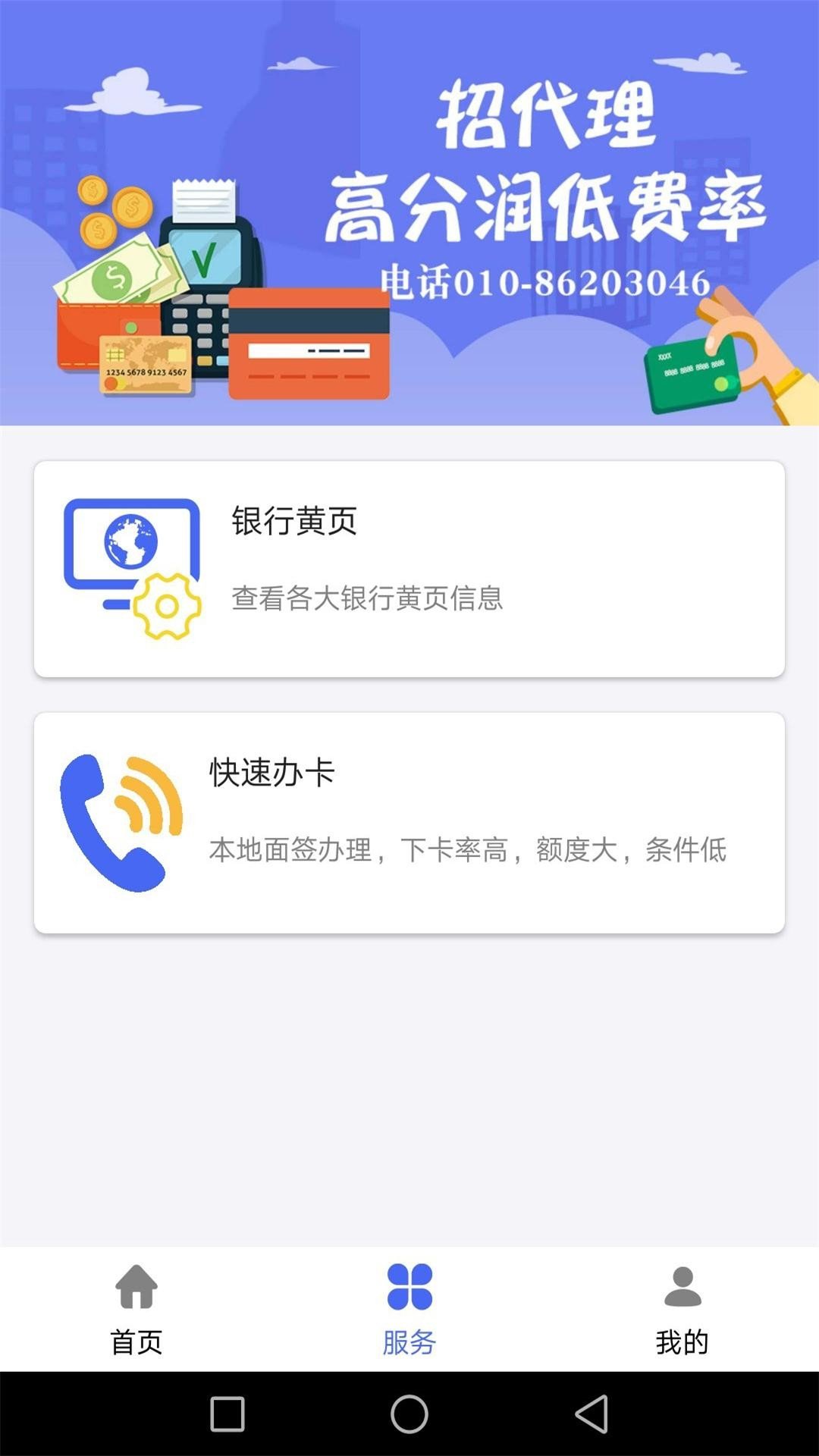Go to the 我的 tab

click(x=682, y=1309)
